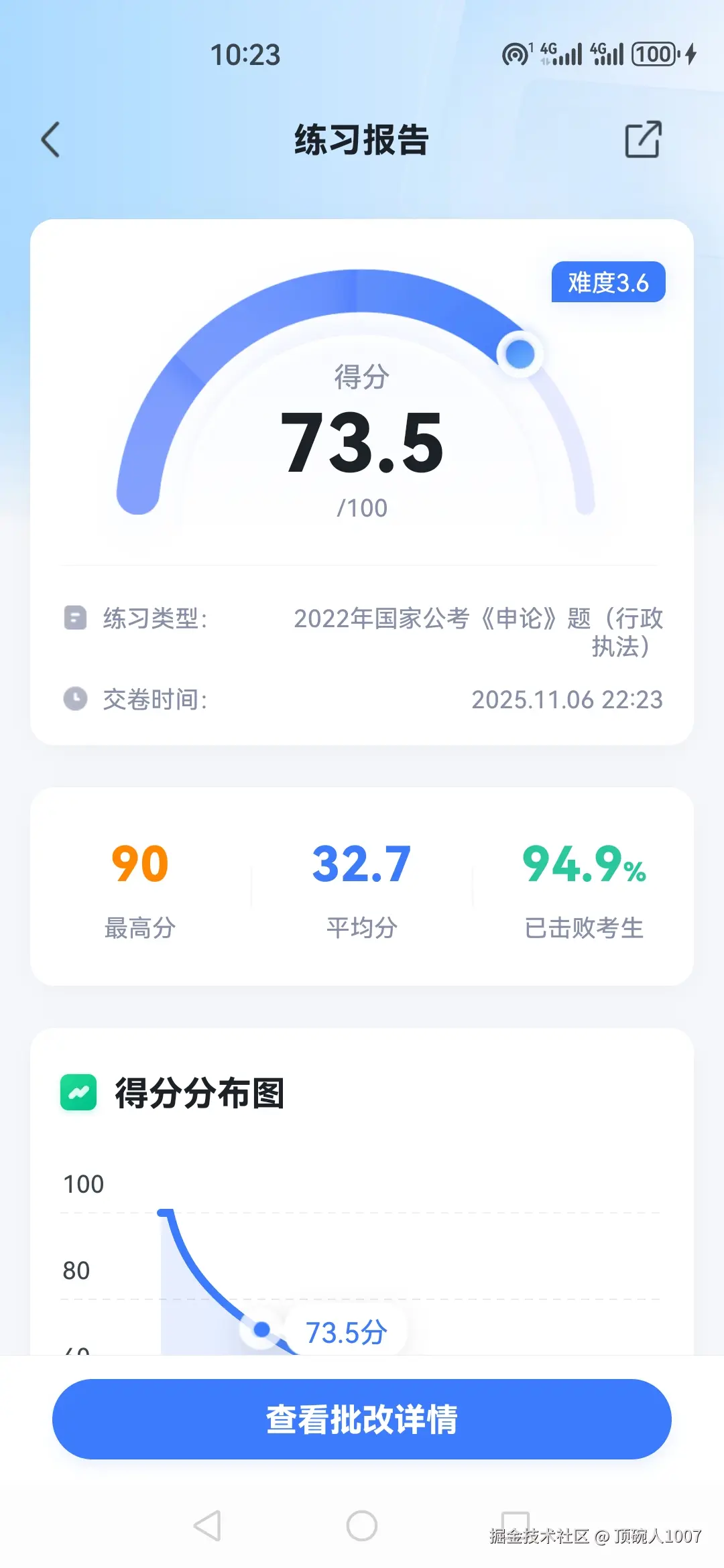724x1568 pixels.
Task: Click the clock icon beside 交卷时间
Action: pos(75,699)
